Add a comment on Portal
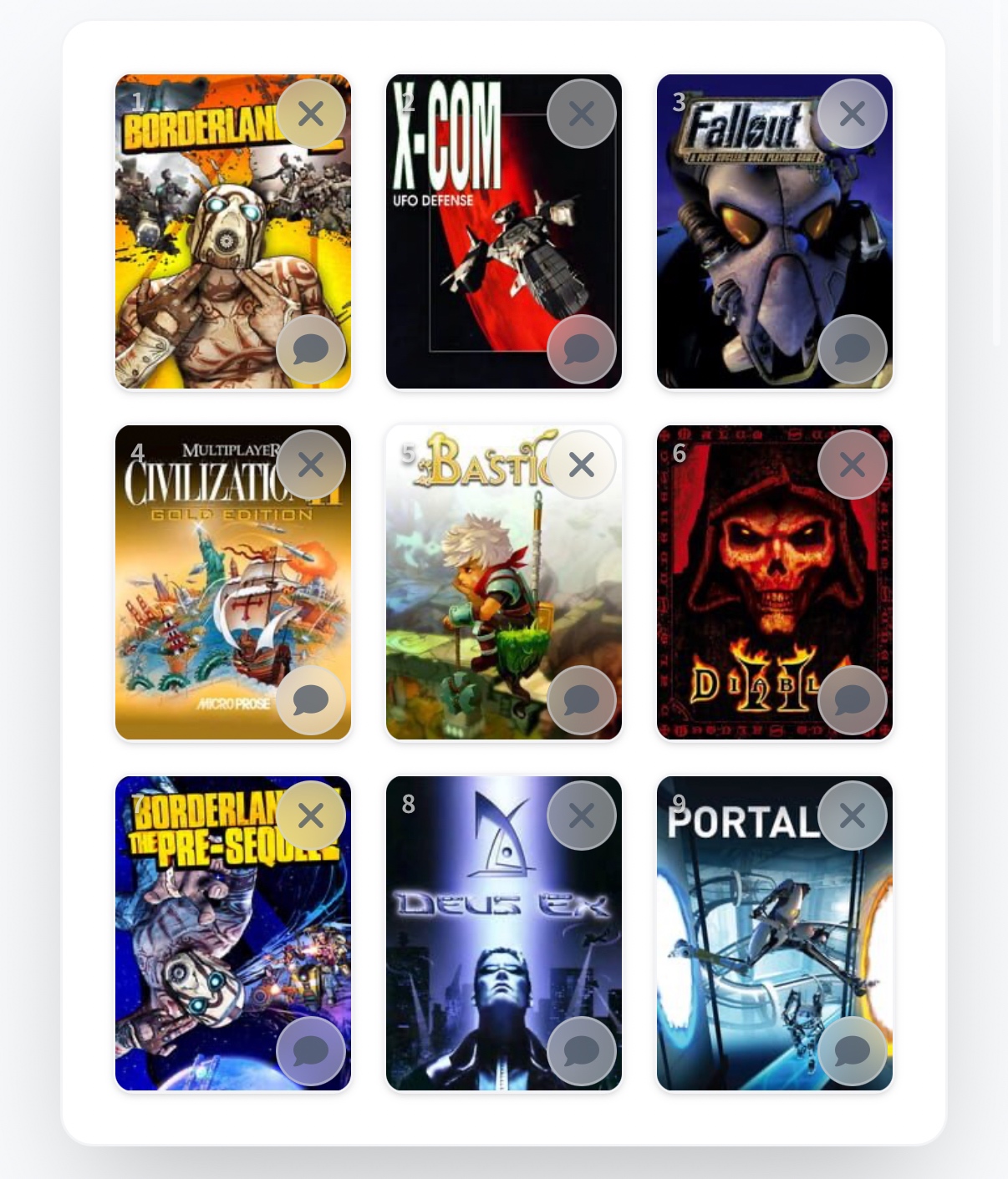The image size is (1008, 1179). tap(853, 1051)
